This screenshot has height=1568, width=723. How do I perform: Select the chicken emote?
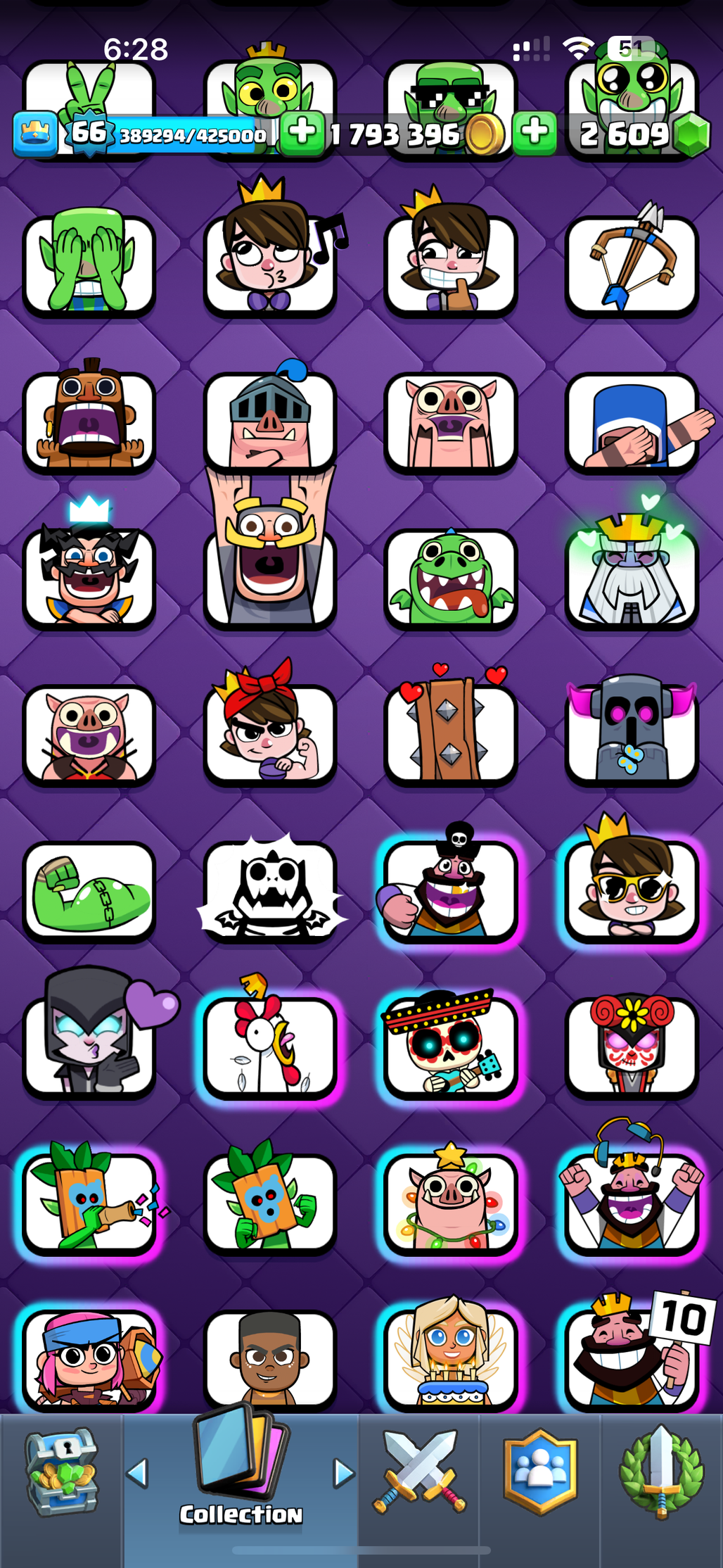[x=270, y=1047]
